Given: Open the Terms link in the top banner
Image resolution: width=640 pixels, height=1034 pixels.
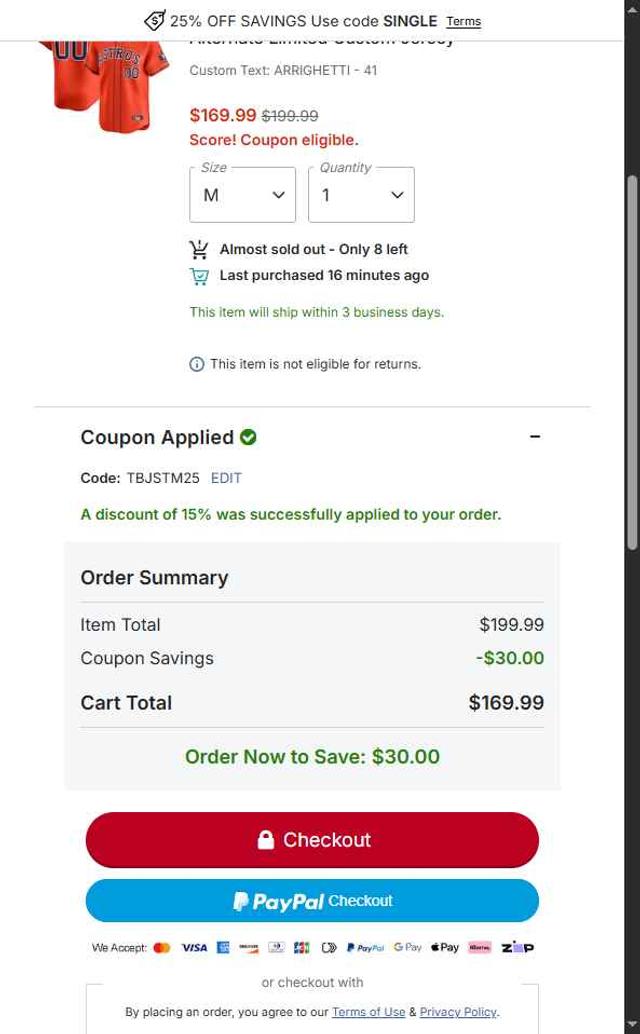Looking at the screenshot, I should click(x=463, y=21).
